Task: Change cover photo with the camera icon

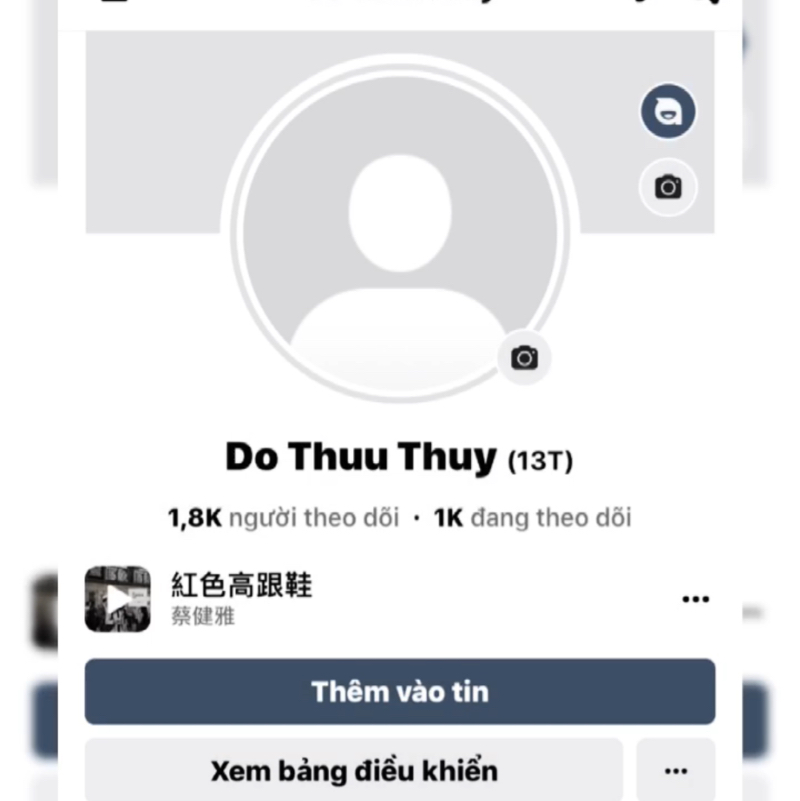Action: [x=668, y=187]
